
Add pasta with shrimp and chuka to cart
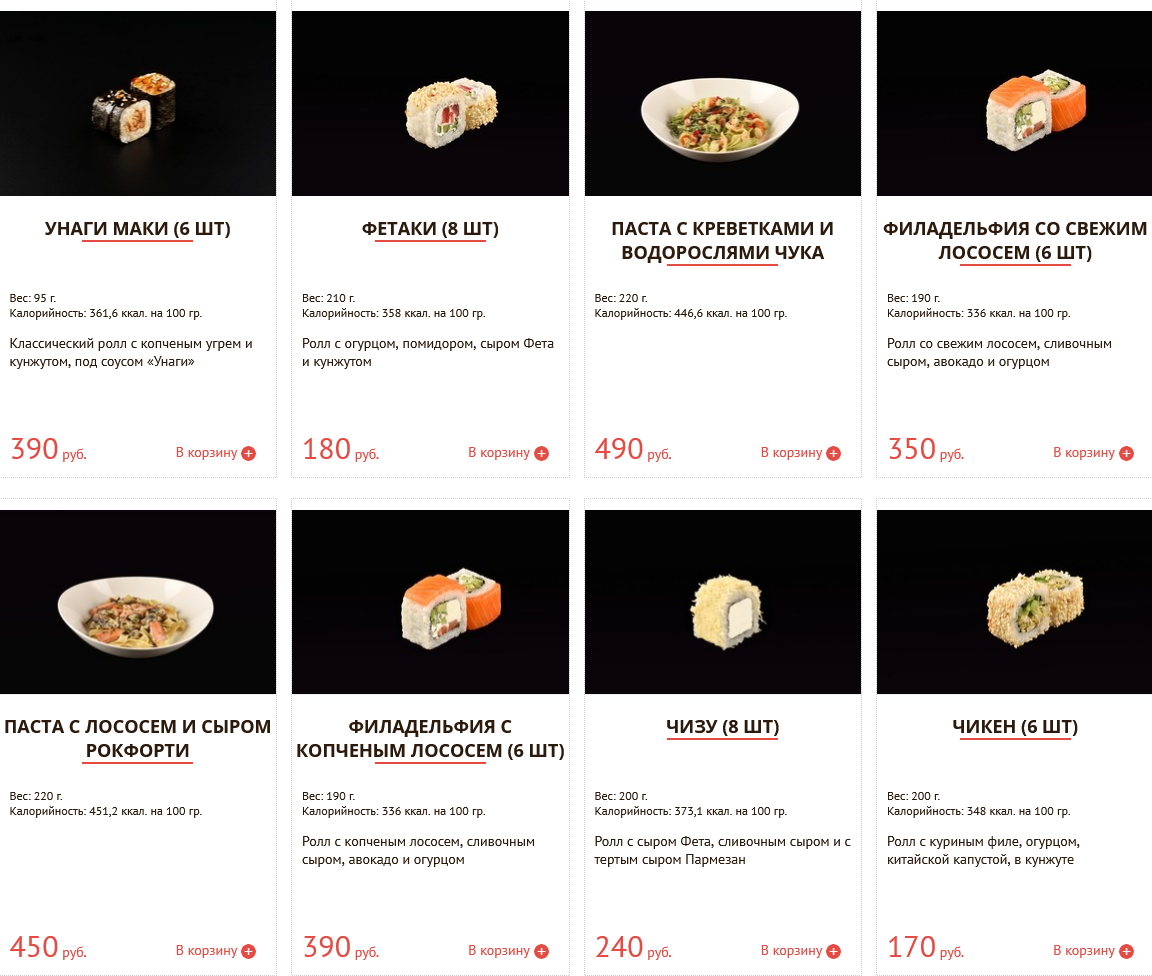800,453
